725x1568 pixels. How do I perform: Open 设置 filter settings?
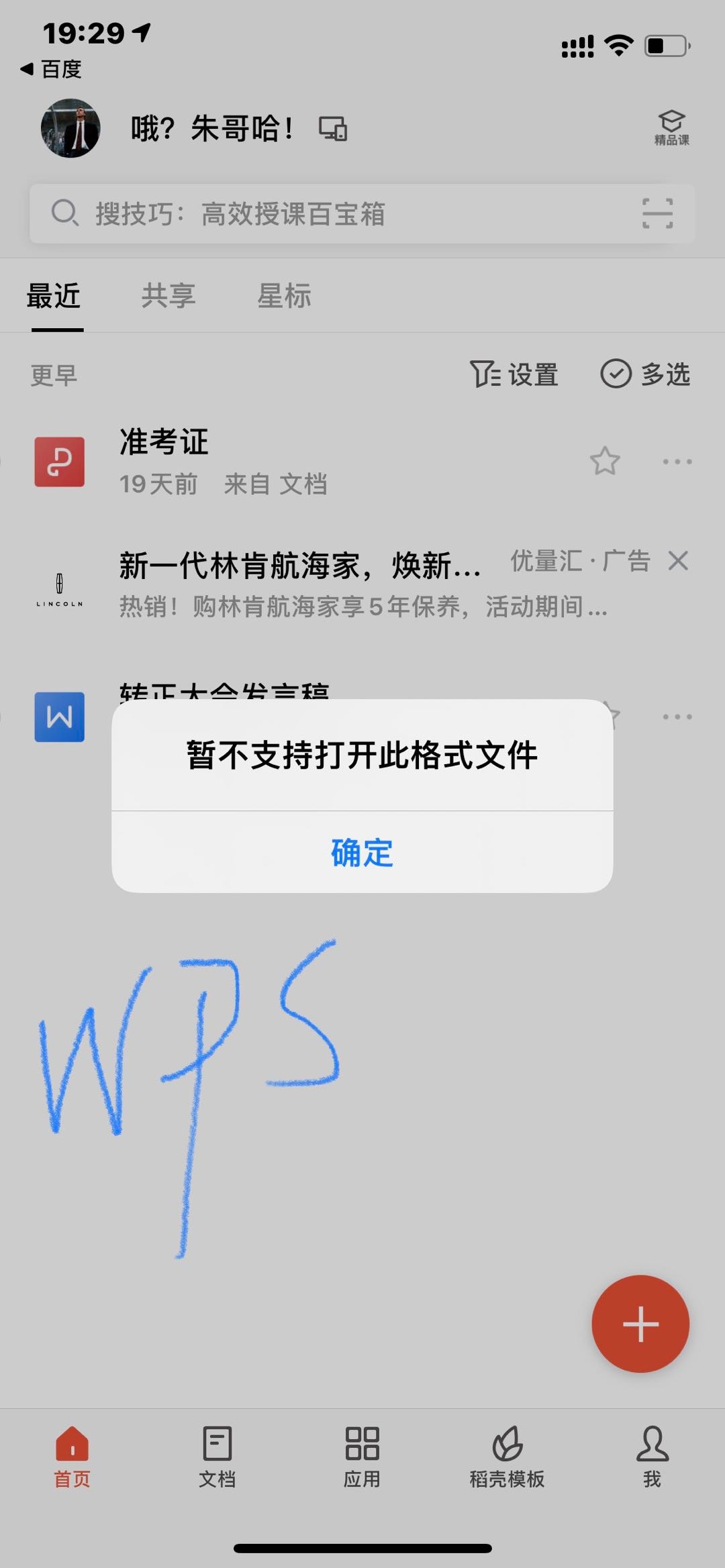(x=514, y=374)
